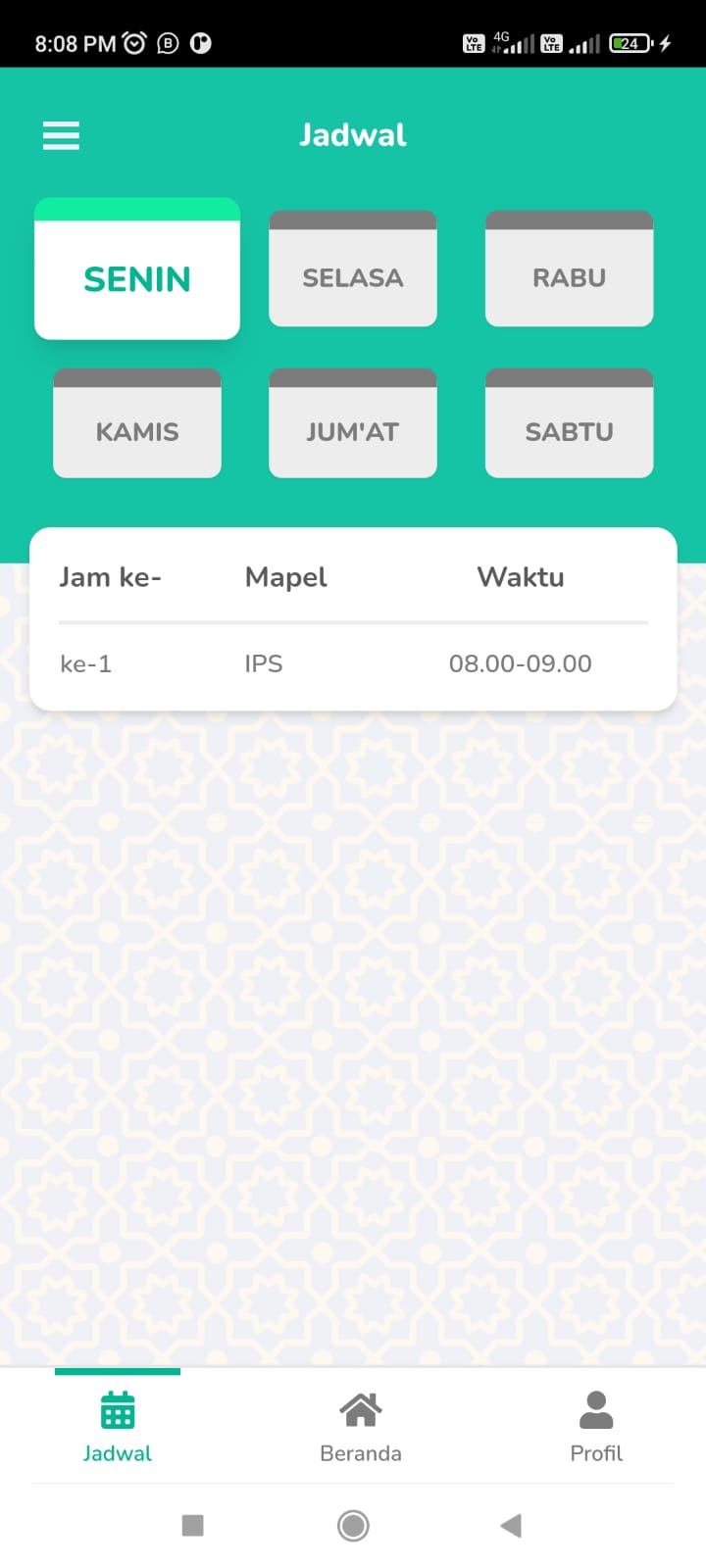Screen dimensions: 706x1568
Task: Go back using the system back button
Action: coord(511,1525)
